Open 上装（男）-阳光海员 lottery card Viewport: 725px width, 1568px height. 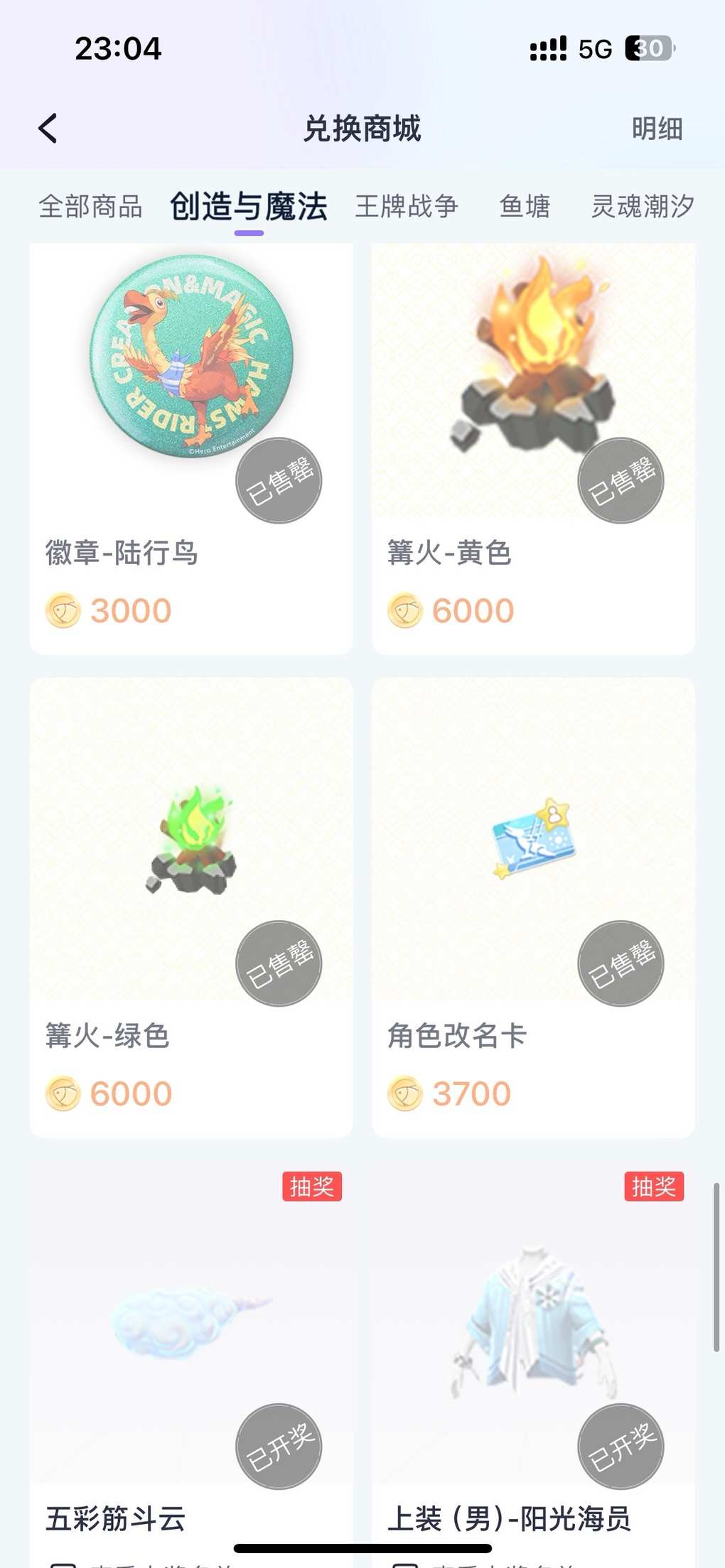[533, 1350]
